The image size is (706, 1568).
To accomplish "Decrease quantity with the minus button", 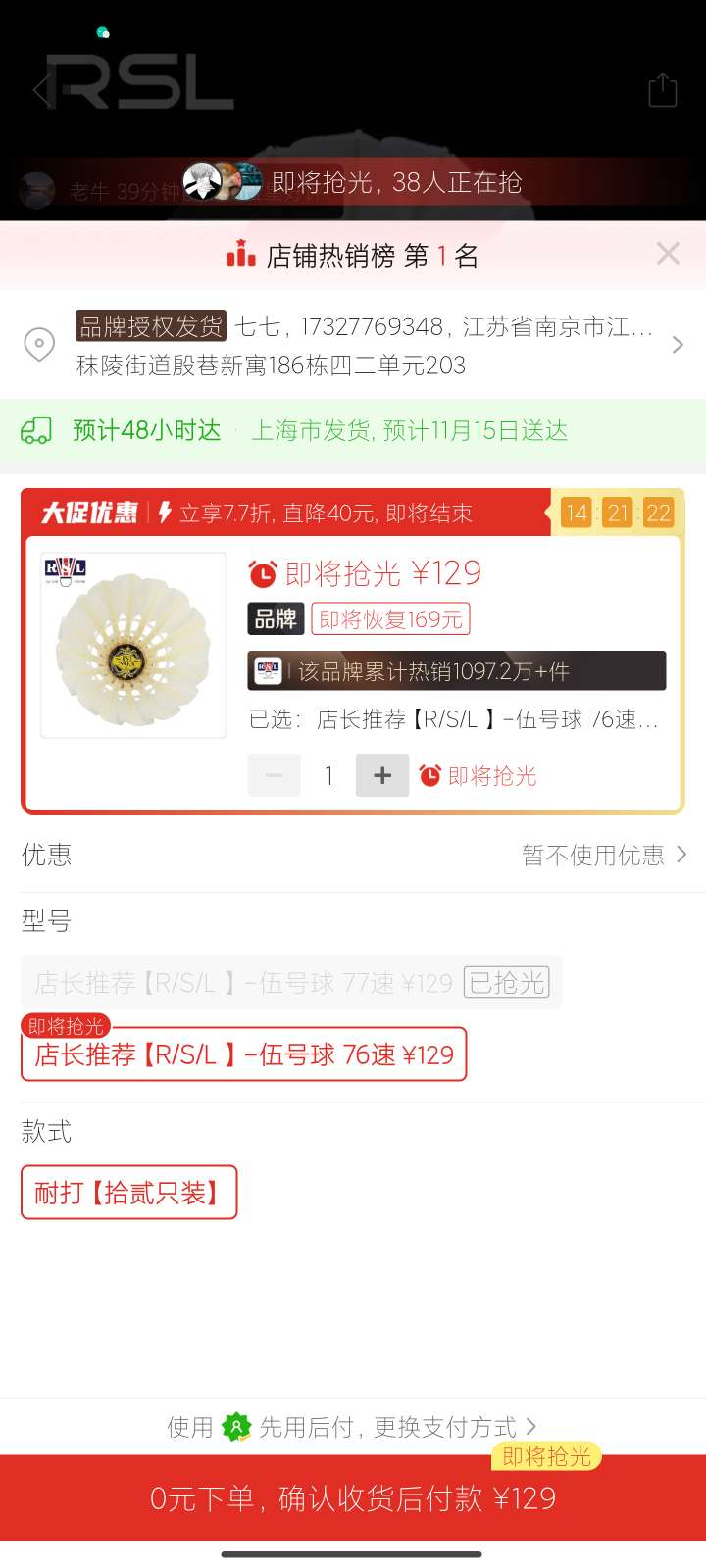I will click(275, 776).
